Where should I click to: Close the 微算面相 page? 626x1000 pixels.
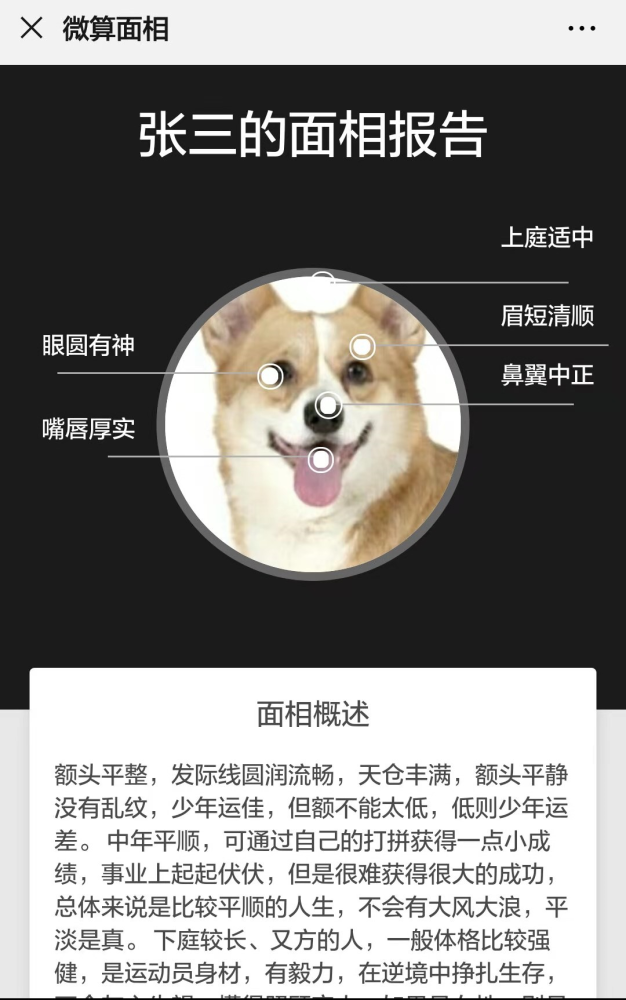[x=32, y=28]
